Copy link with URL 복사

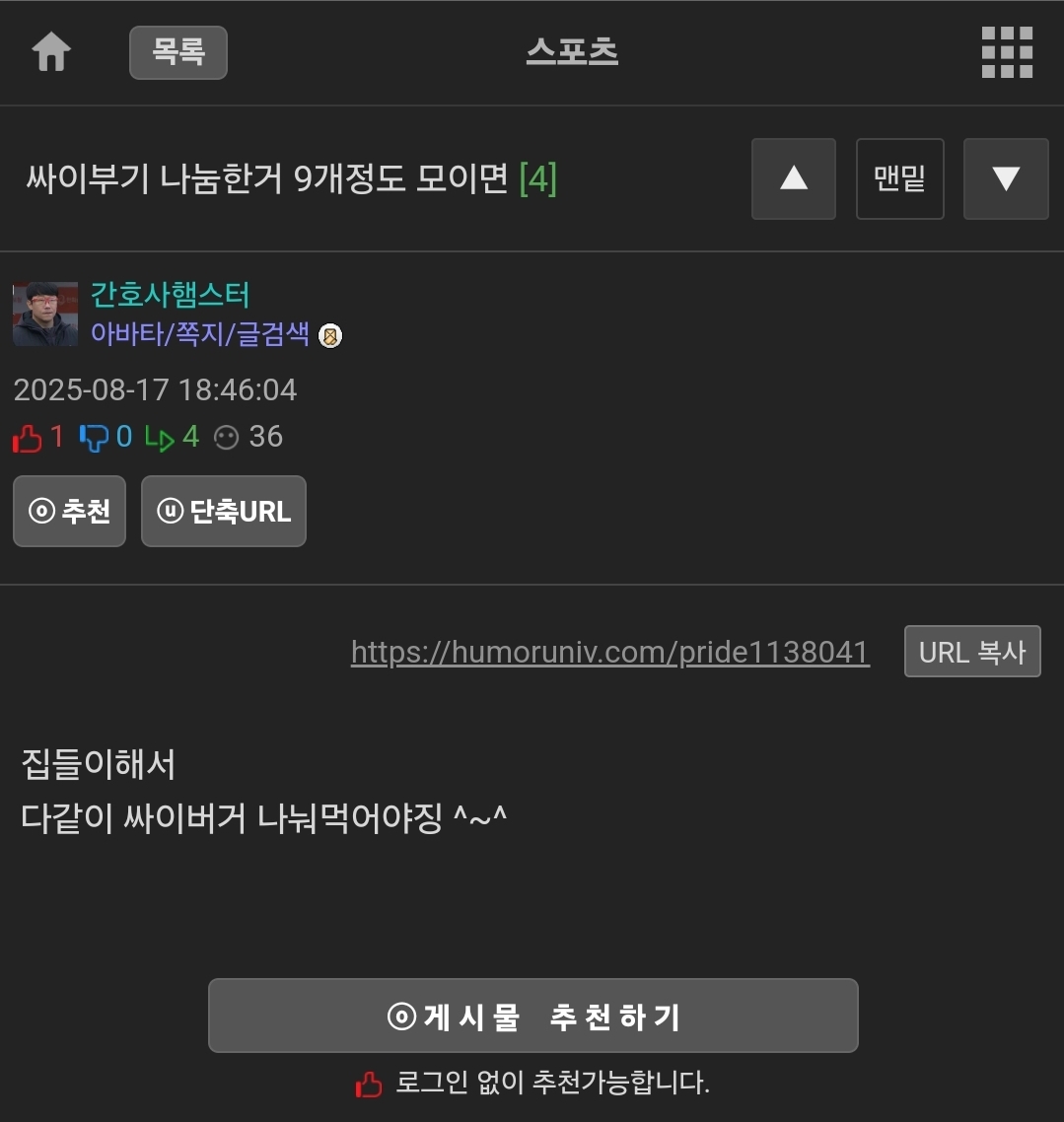971,652
